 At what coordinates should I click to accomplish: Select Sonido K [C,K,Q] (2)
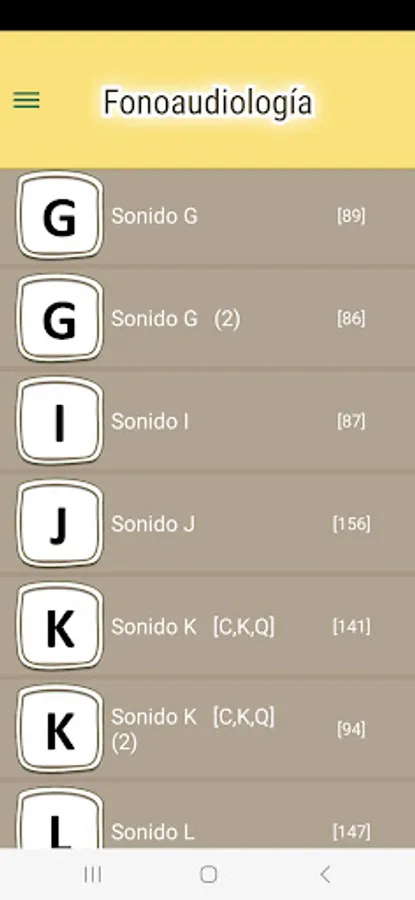[207, 729]
